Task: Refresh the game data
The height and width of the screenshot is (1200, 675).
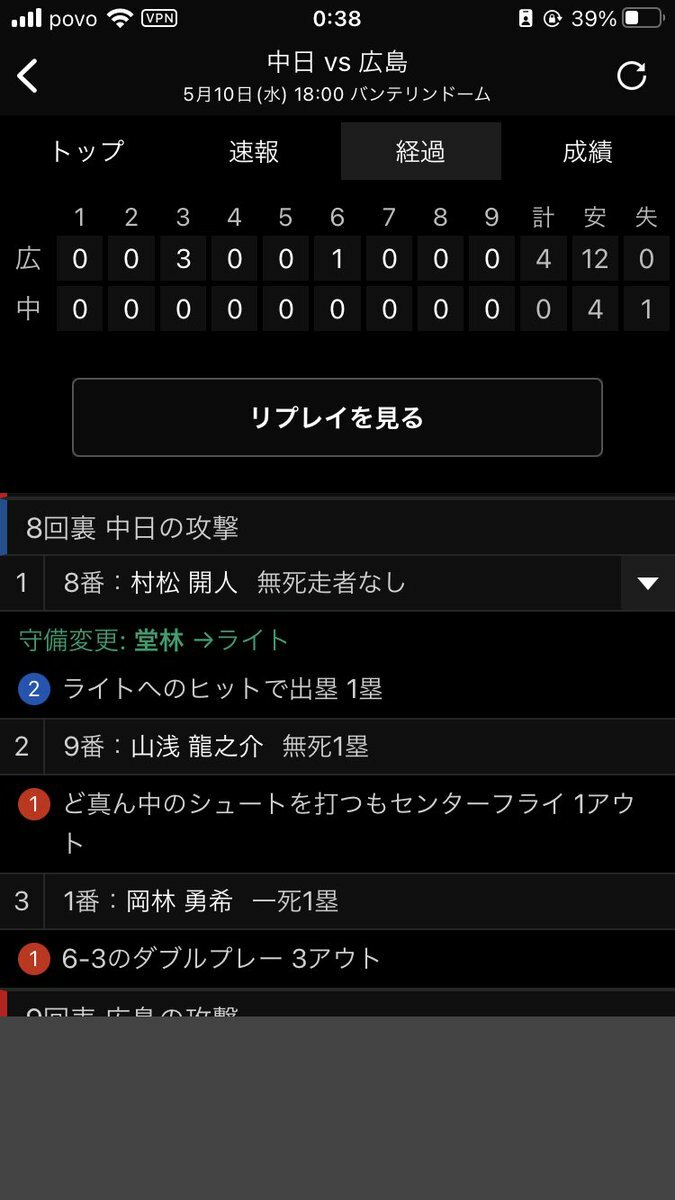Action: click(631, 77)
